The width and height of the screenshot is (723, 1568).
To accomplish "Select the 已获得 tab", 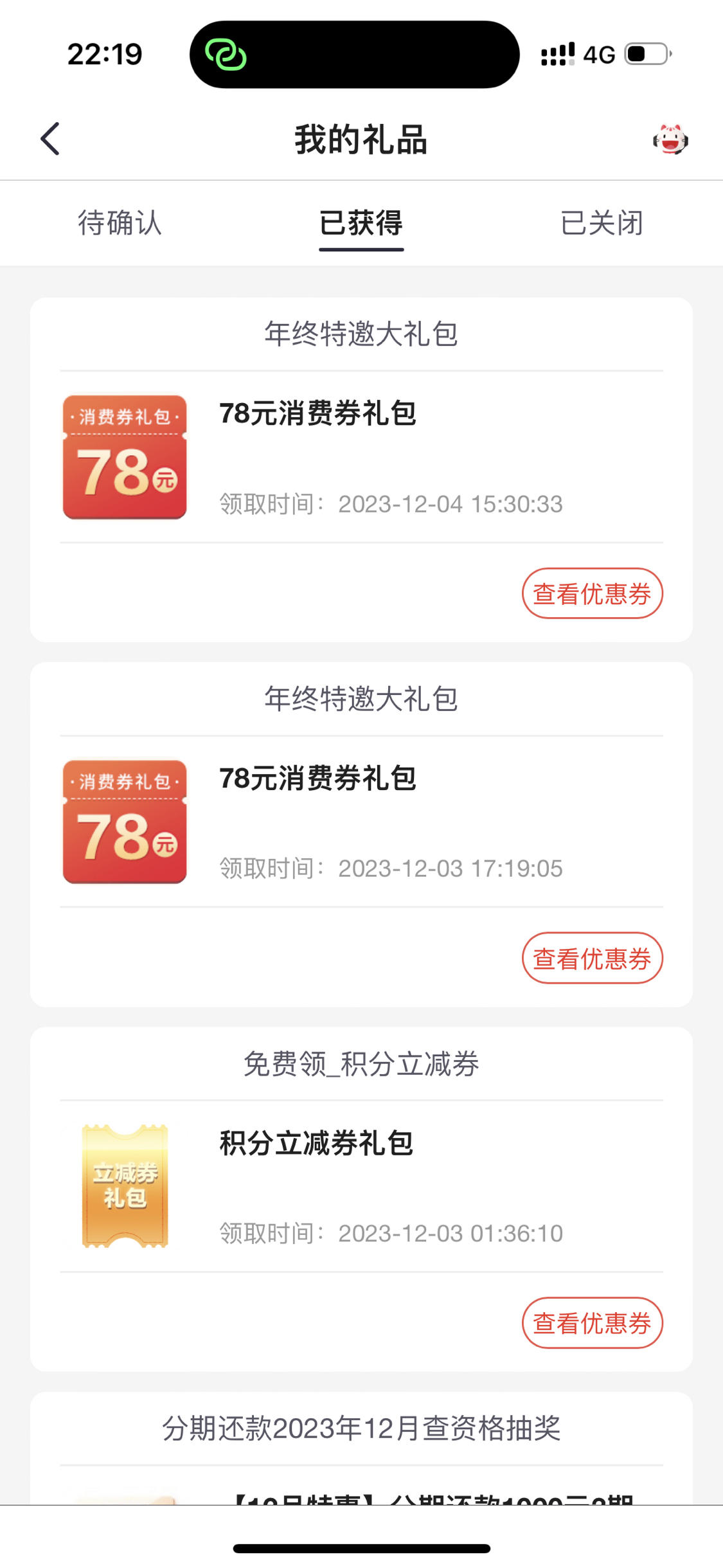I will coord(361,223).
